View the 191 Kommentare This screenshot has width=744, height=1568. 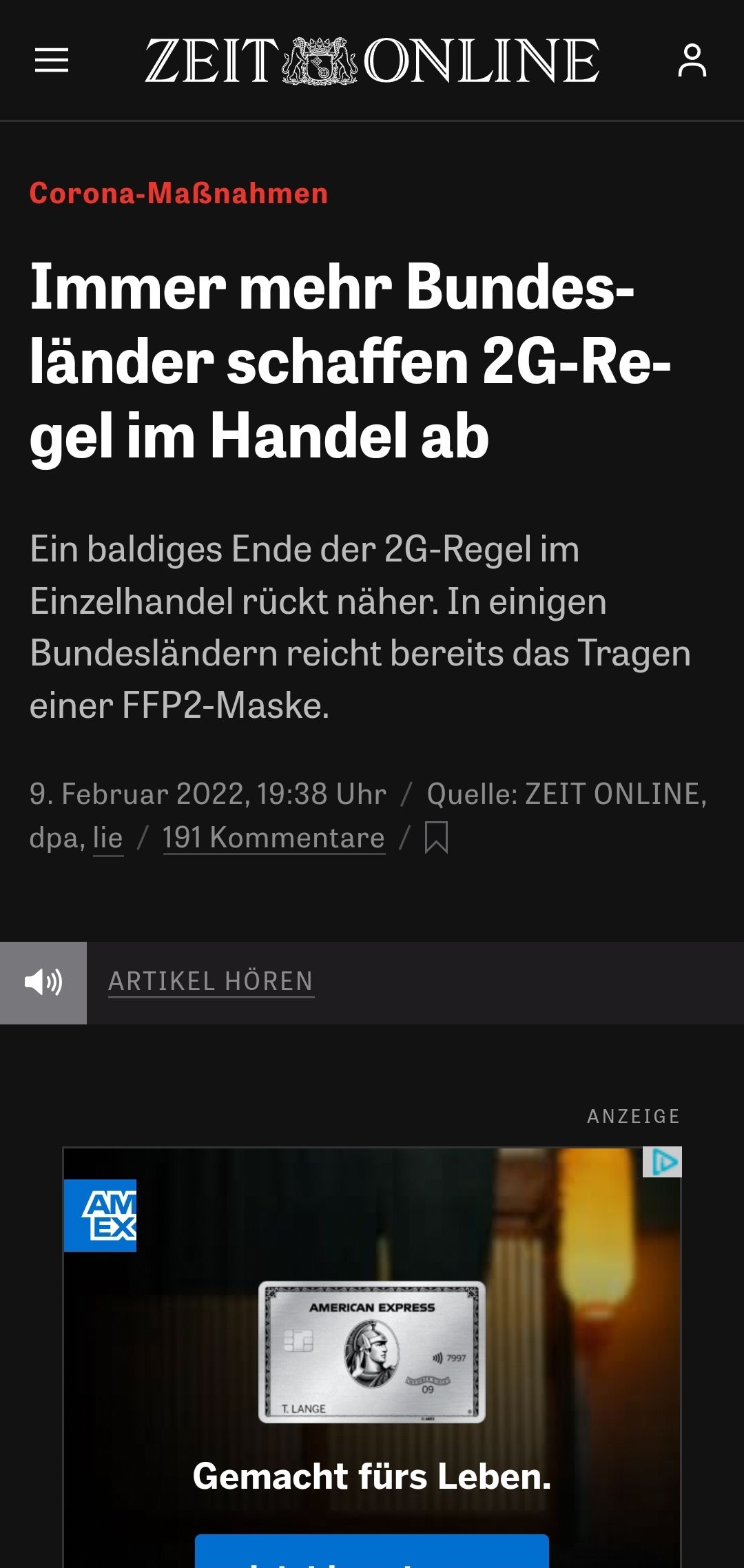click(273, 838)
